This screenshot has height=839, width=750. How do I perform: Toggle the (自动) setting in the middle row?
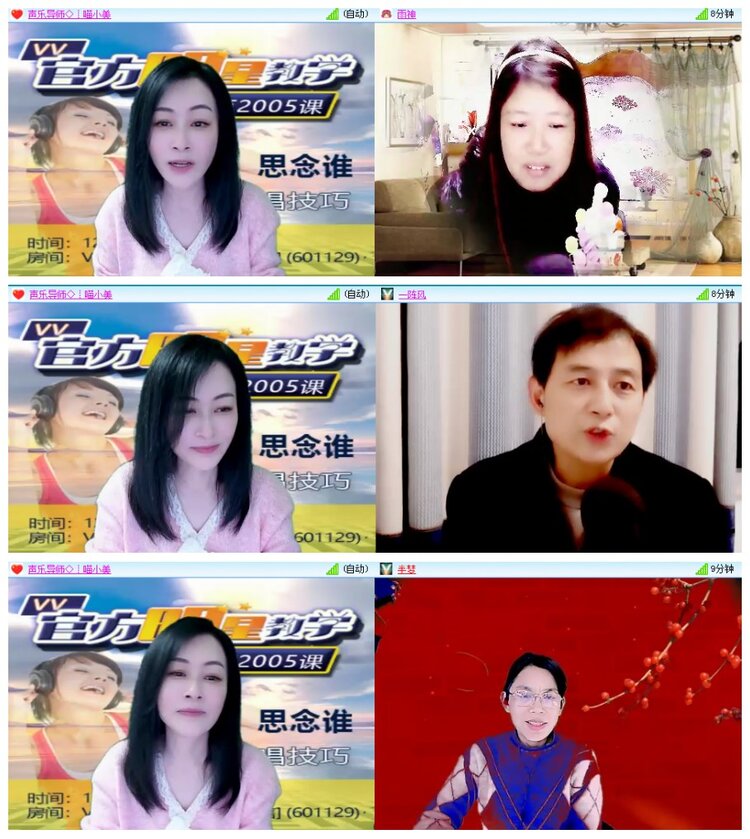tap(355, 293)
